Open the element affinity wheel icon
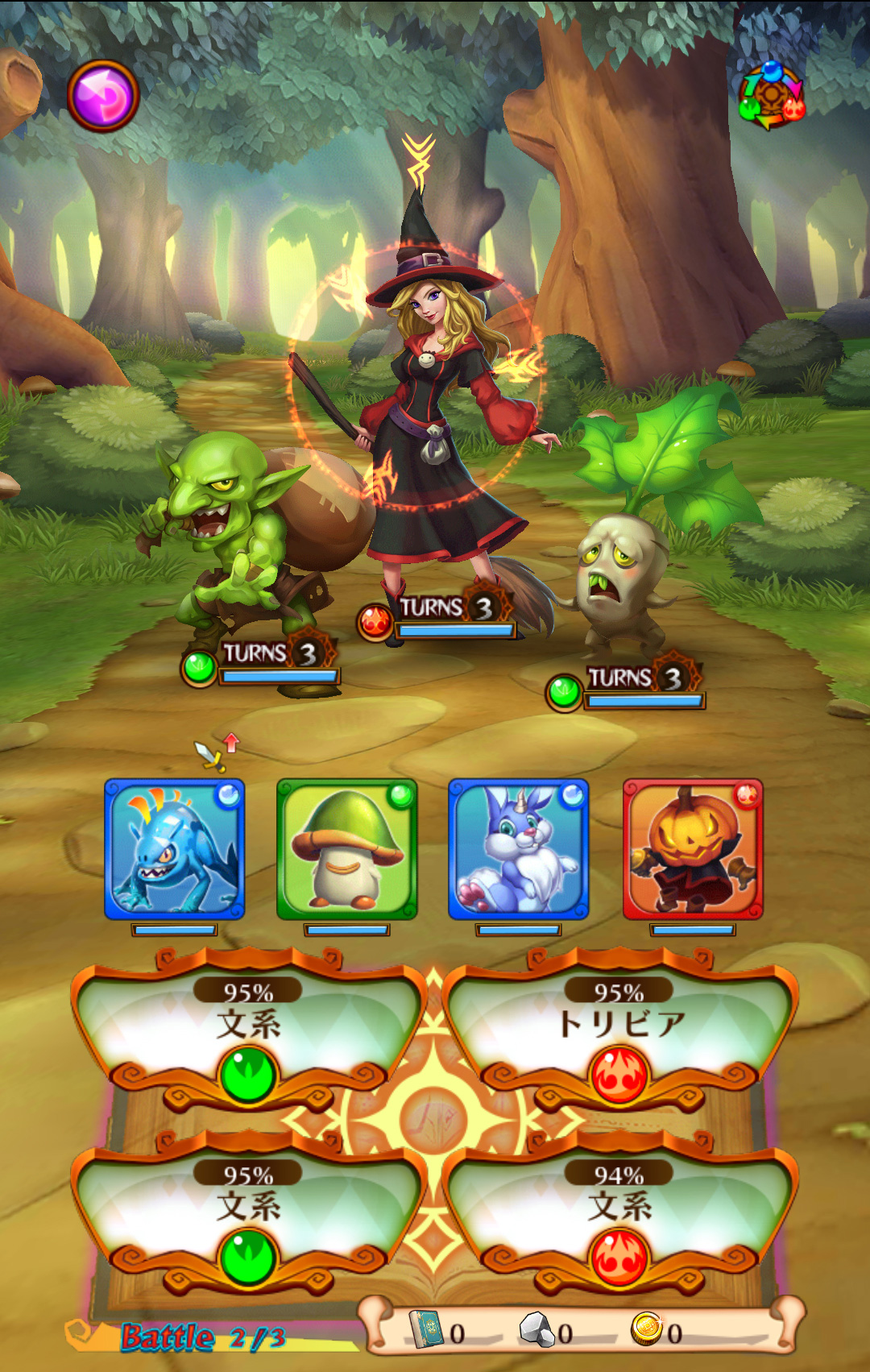Viewport: 870px width, 1372px height. click(772, 96)
